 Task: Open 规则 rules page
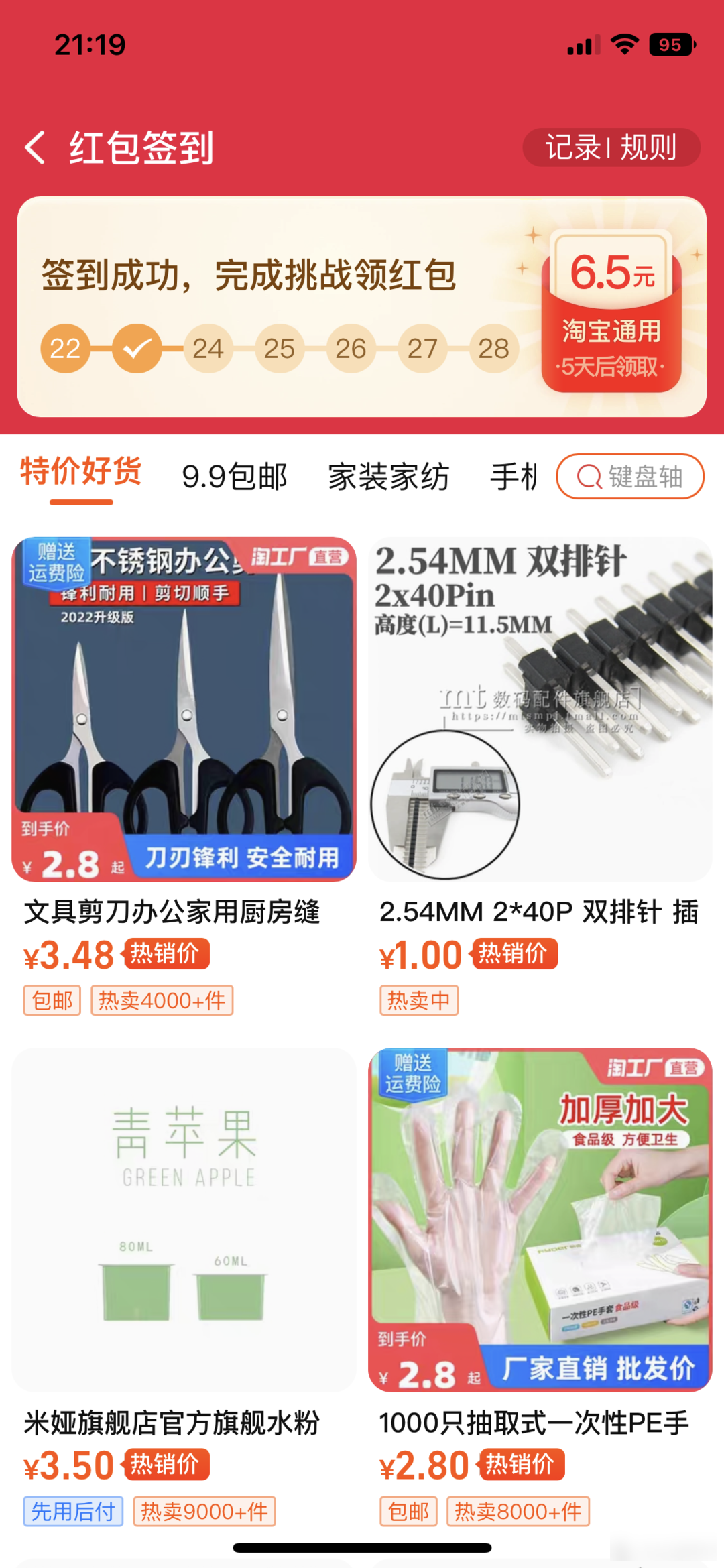click(x=648, y=147)
